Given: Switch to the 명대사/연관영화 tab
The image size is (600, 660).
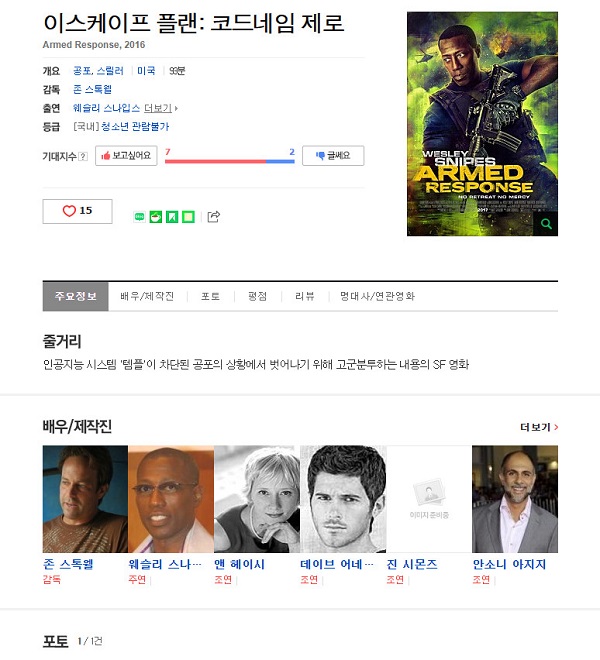Looking at the screenshot, I should 377,297.
